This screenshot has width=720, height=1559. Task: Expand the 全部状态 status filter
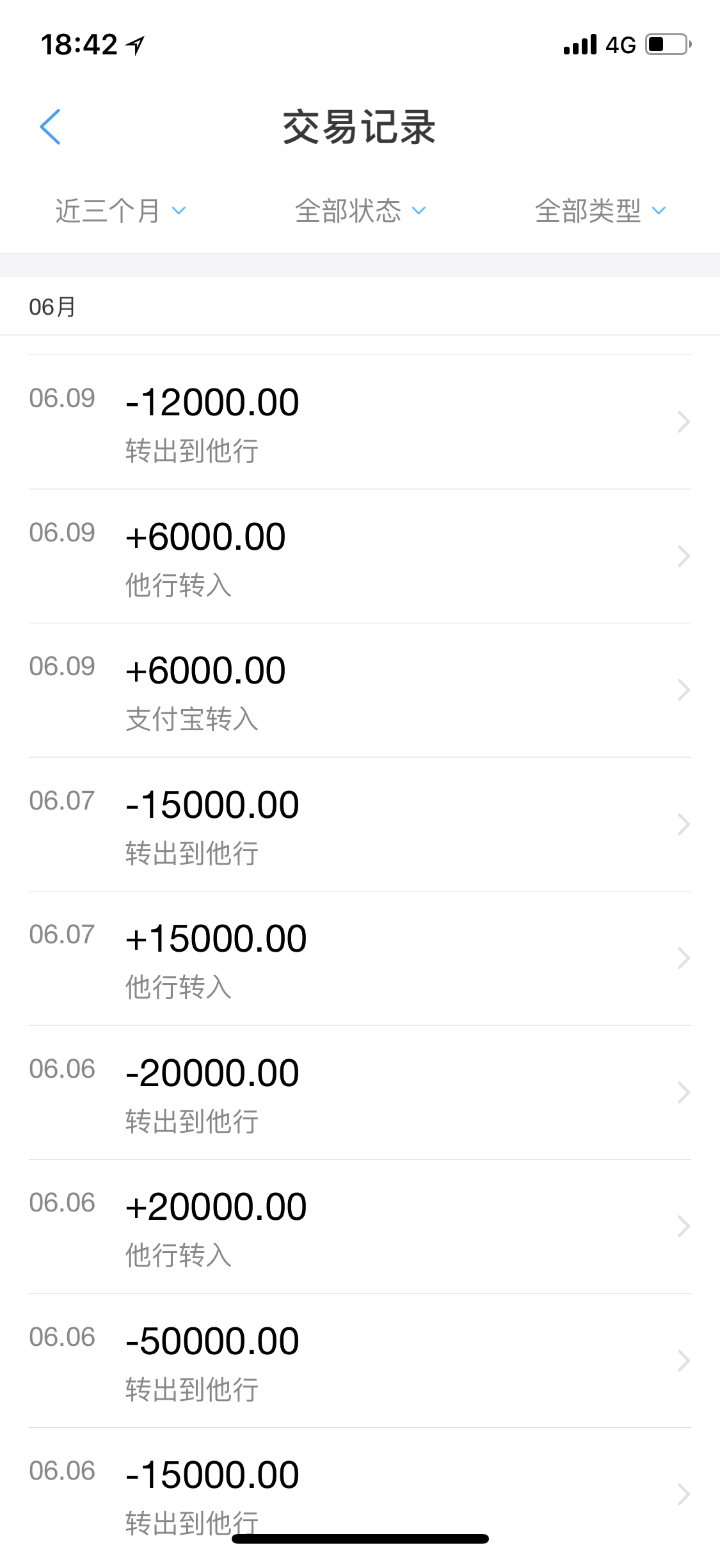tap(360, 211)
